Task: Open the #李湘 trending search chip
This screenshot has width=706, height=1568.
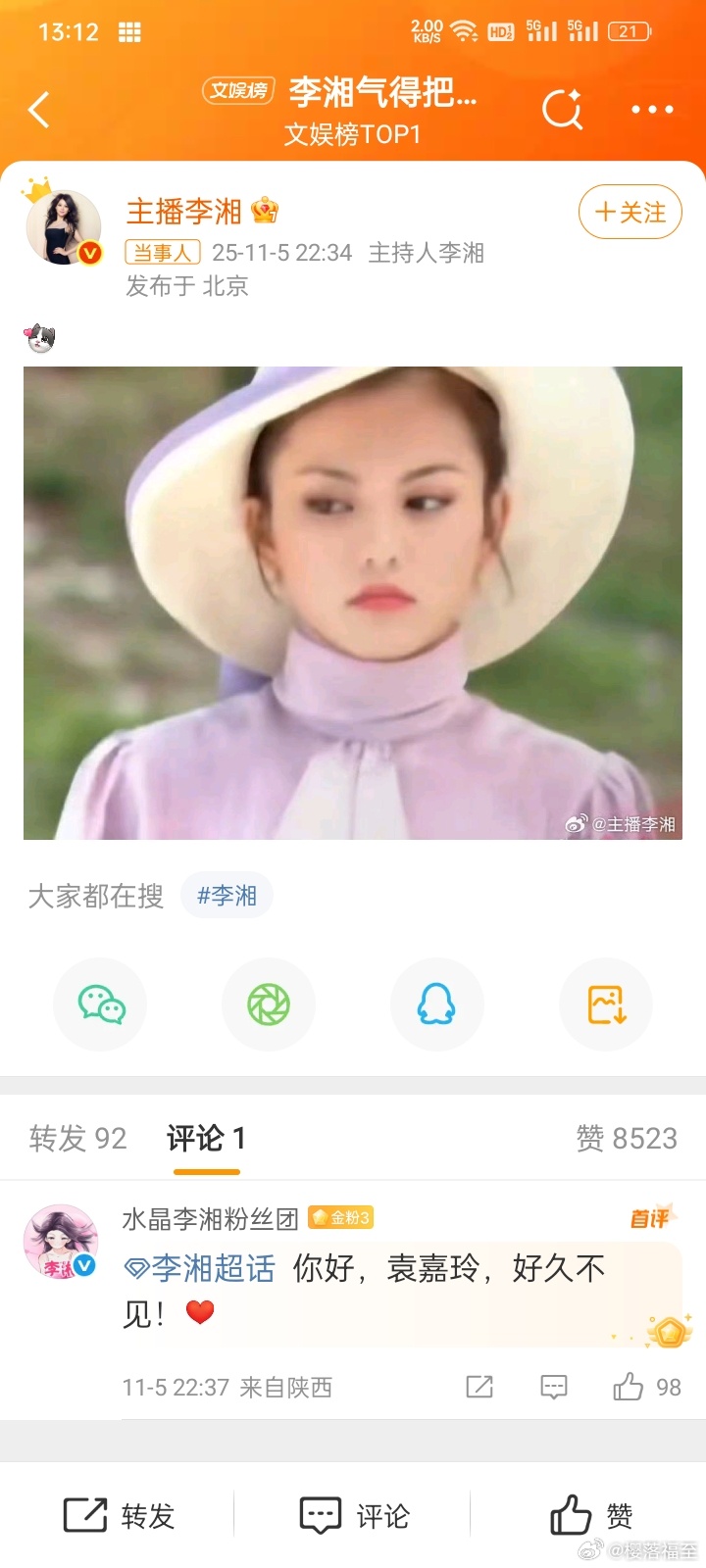Action: 227,896
